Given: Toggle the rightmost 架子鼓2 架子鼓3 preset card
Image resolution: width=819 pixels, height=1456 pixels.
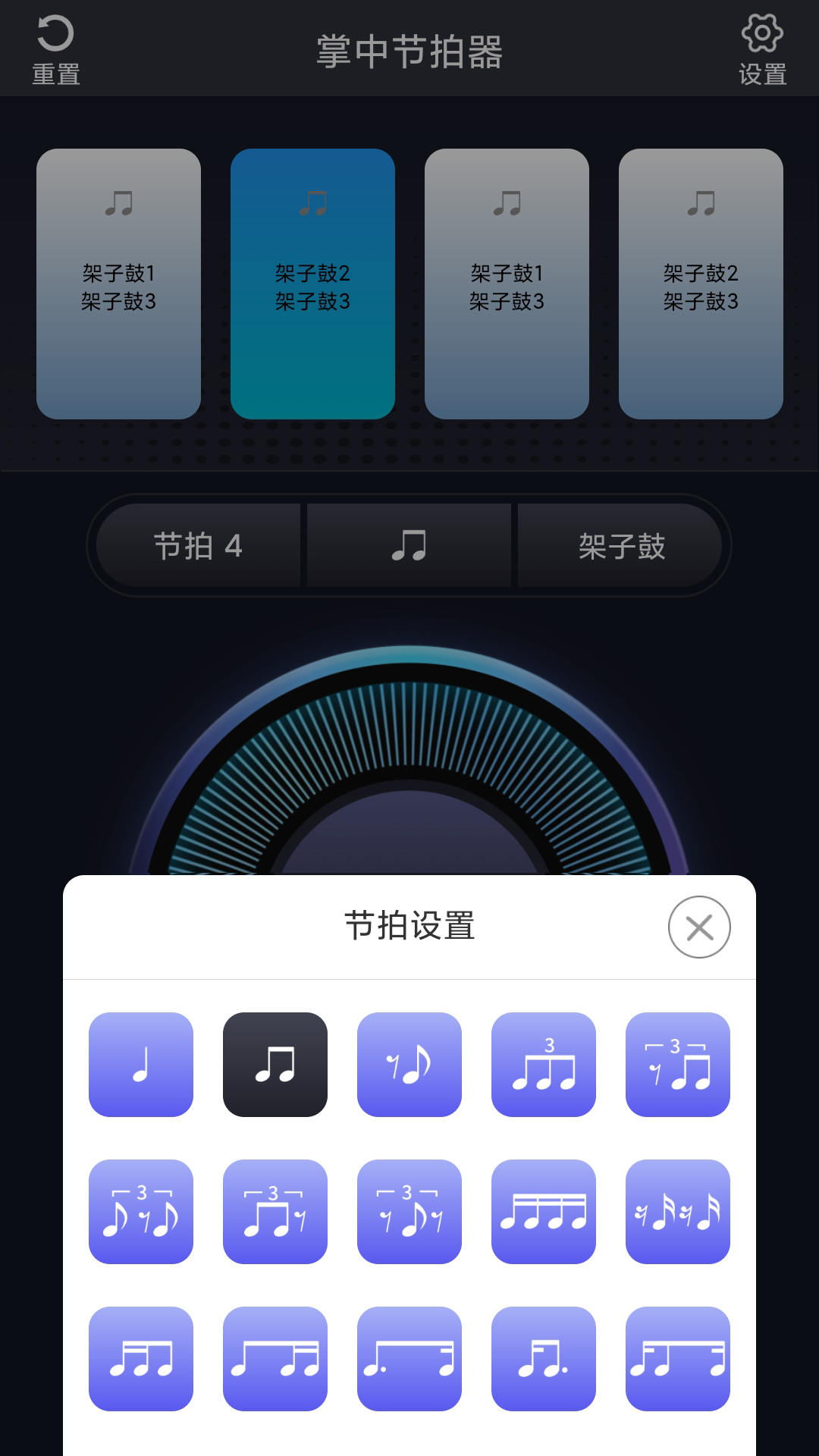Looking at the screenshot, I should point(699,284).
